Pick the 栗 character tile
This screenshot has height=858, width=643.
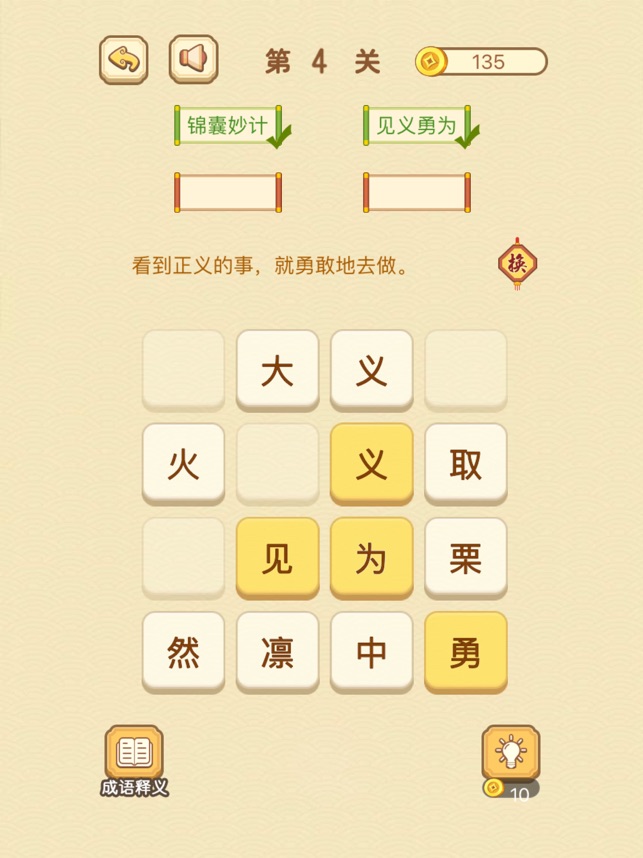tap(465, 559)
